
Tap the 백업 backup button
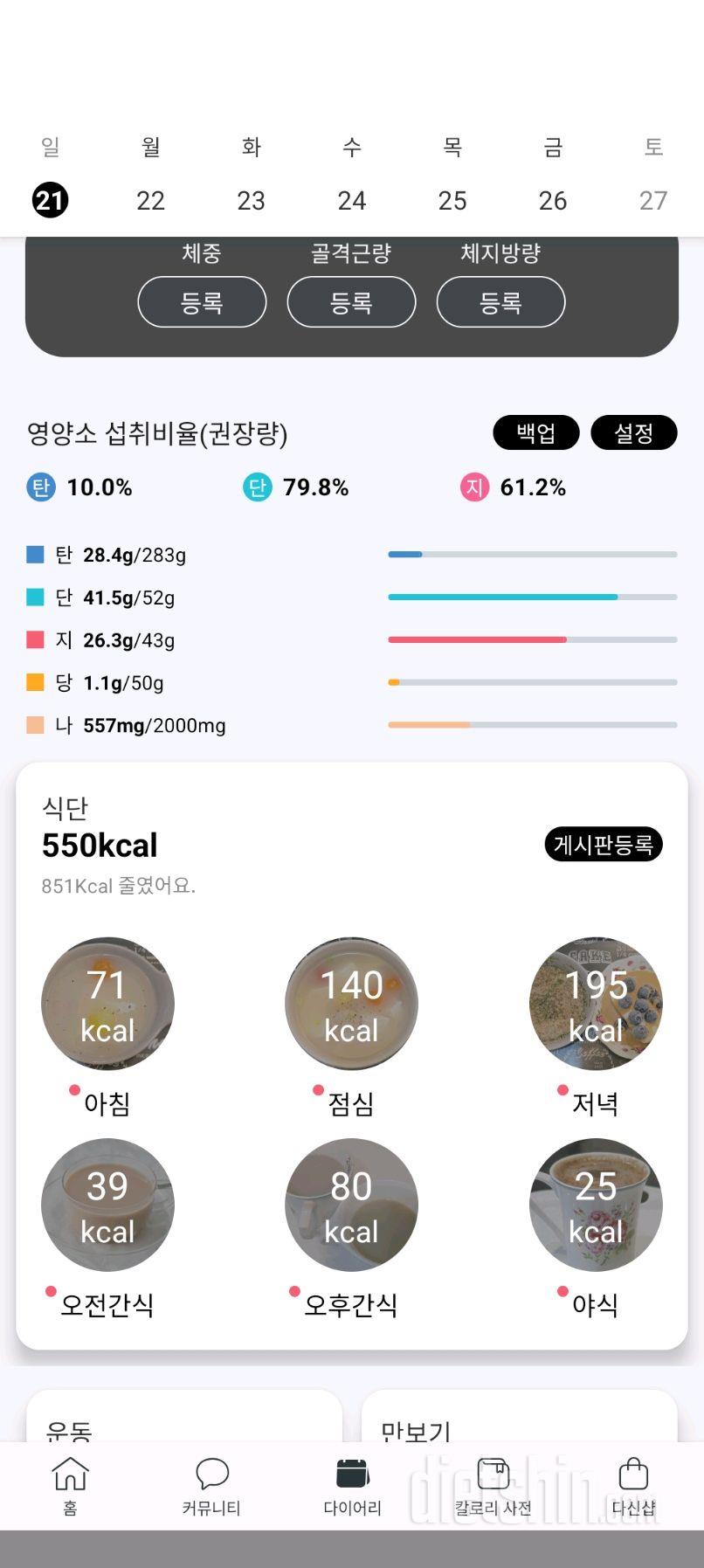point(535,432)
